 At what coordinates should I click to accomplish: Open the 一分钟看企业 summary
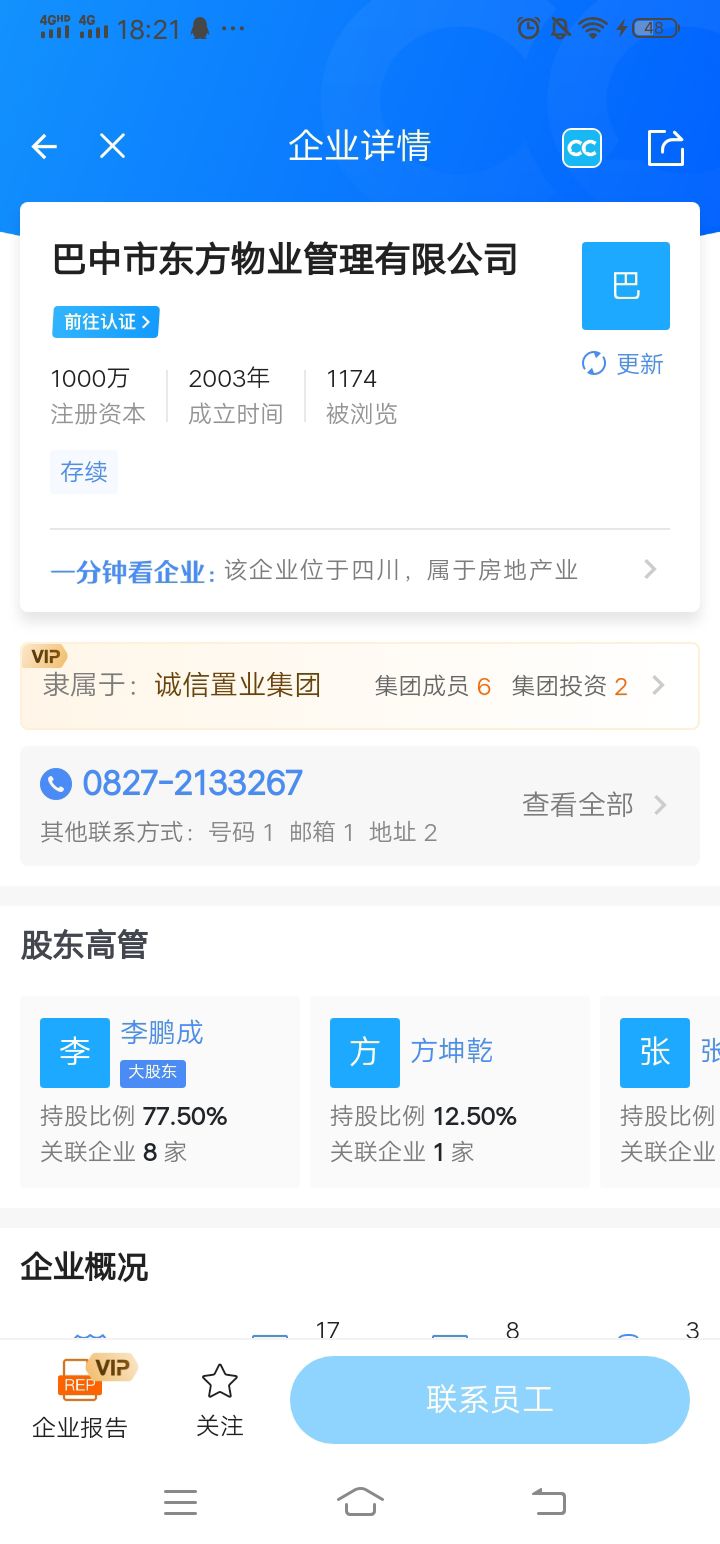tap(360, 571)
